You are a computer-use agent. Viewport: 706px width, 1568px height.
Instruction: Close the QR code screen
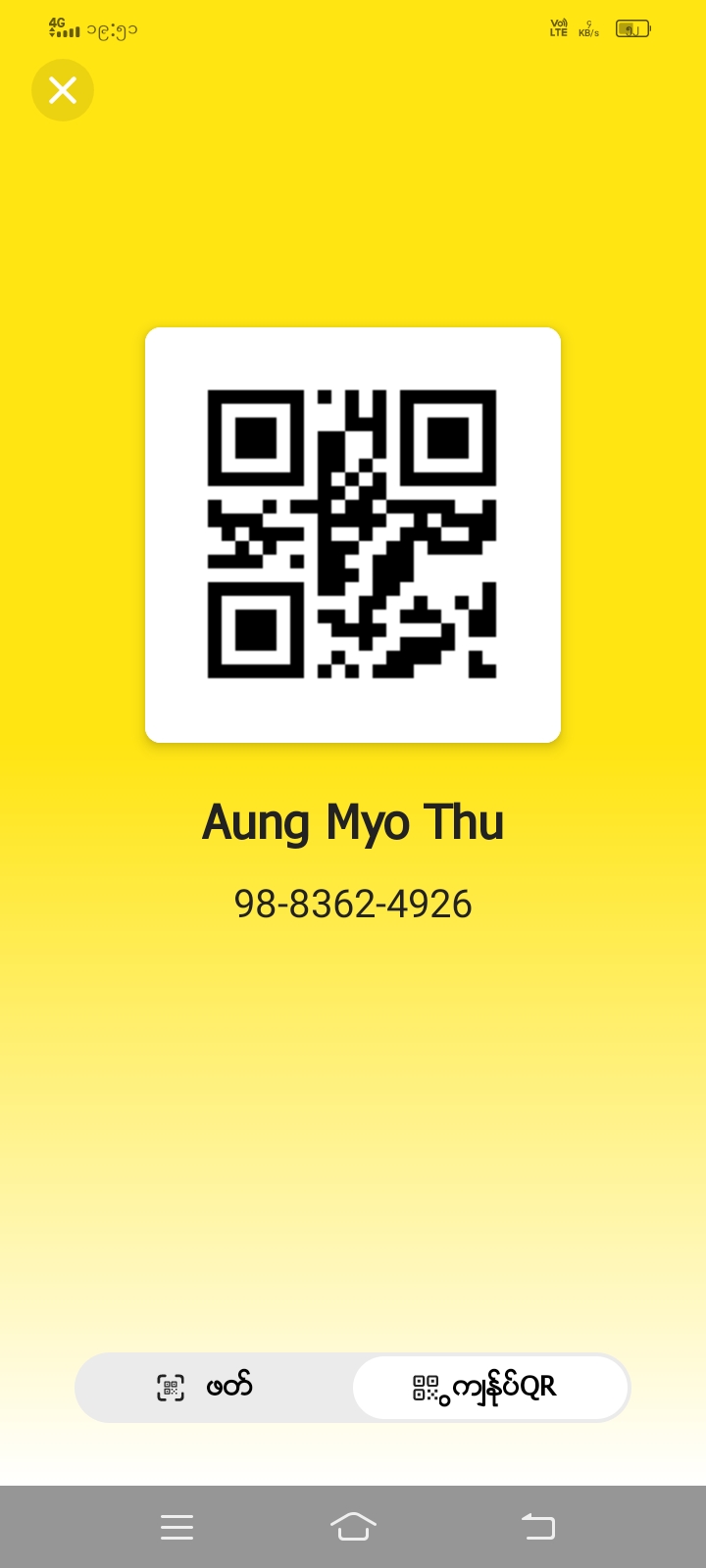(x=63, y=90)
